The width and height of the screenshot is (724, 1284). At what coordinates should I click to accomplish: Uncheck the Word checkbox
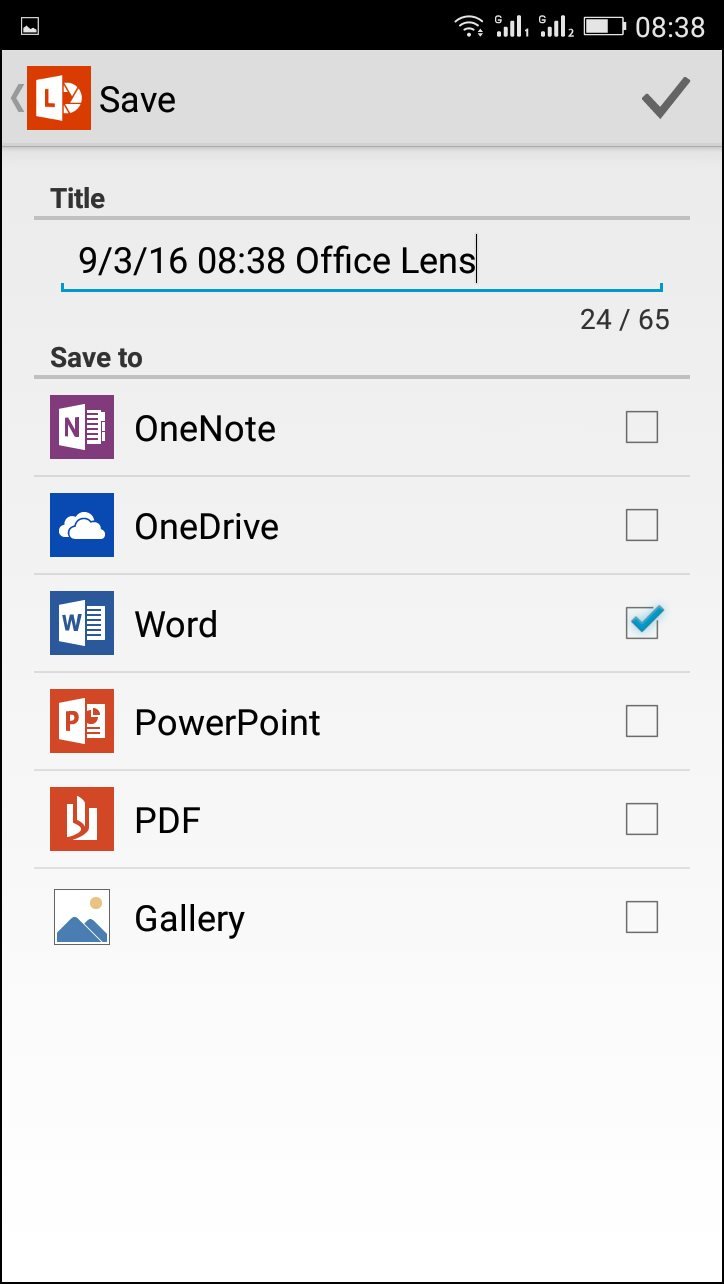pyautogui.click(x=642, y=623)
